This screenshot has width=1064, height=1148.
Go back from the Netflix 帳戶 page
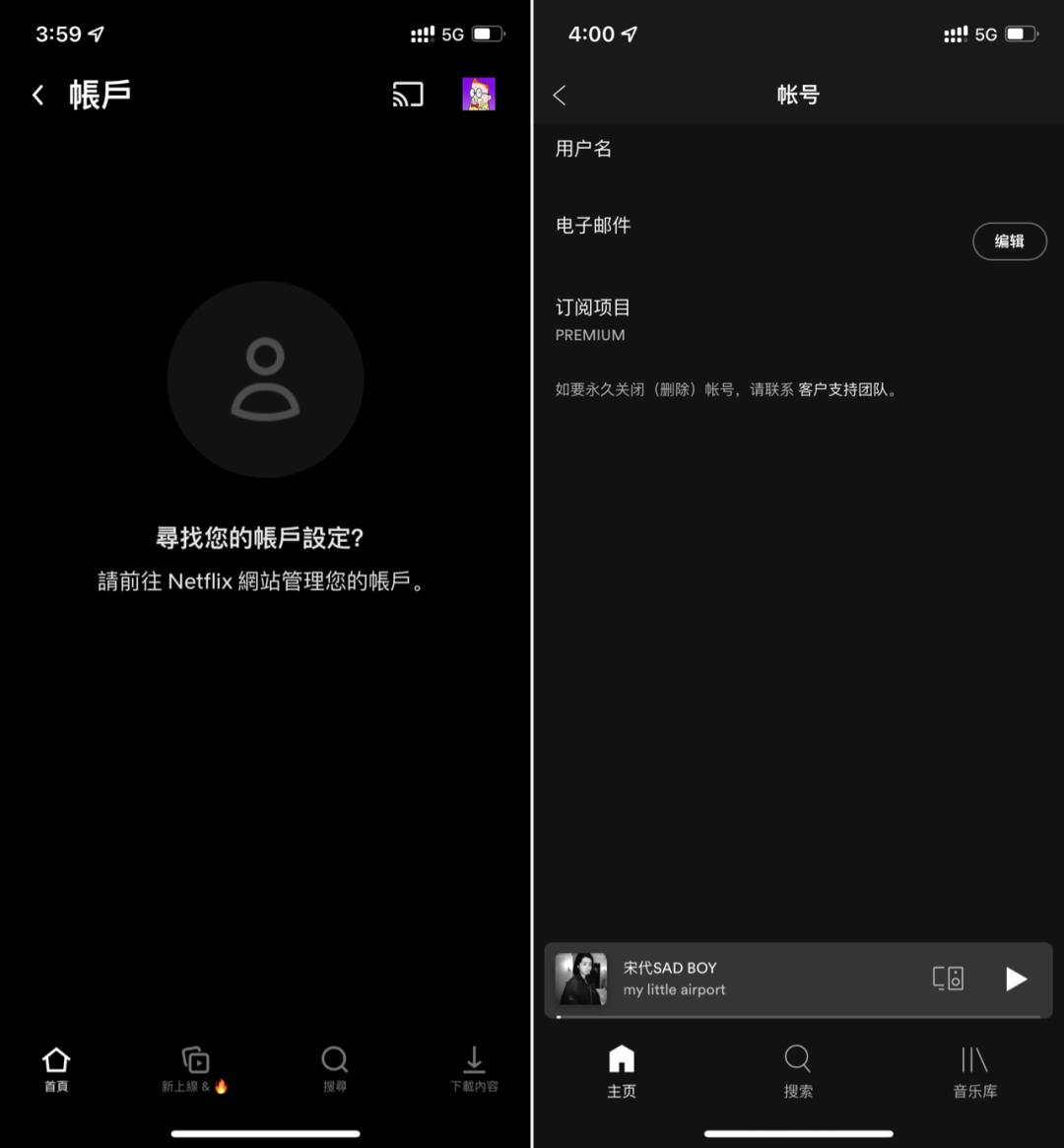pyautogui.click(x=38, y=95)
